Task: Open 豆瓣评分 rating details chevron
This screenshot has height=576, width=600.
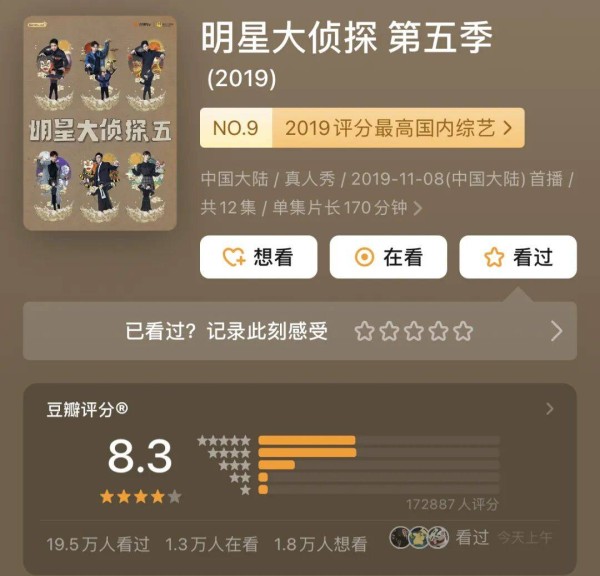Action: (x=549, y=409)
